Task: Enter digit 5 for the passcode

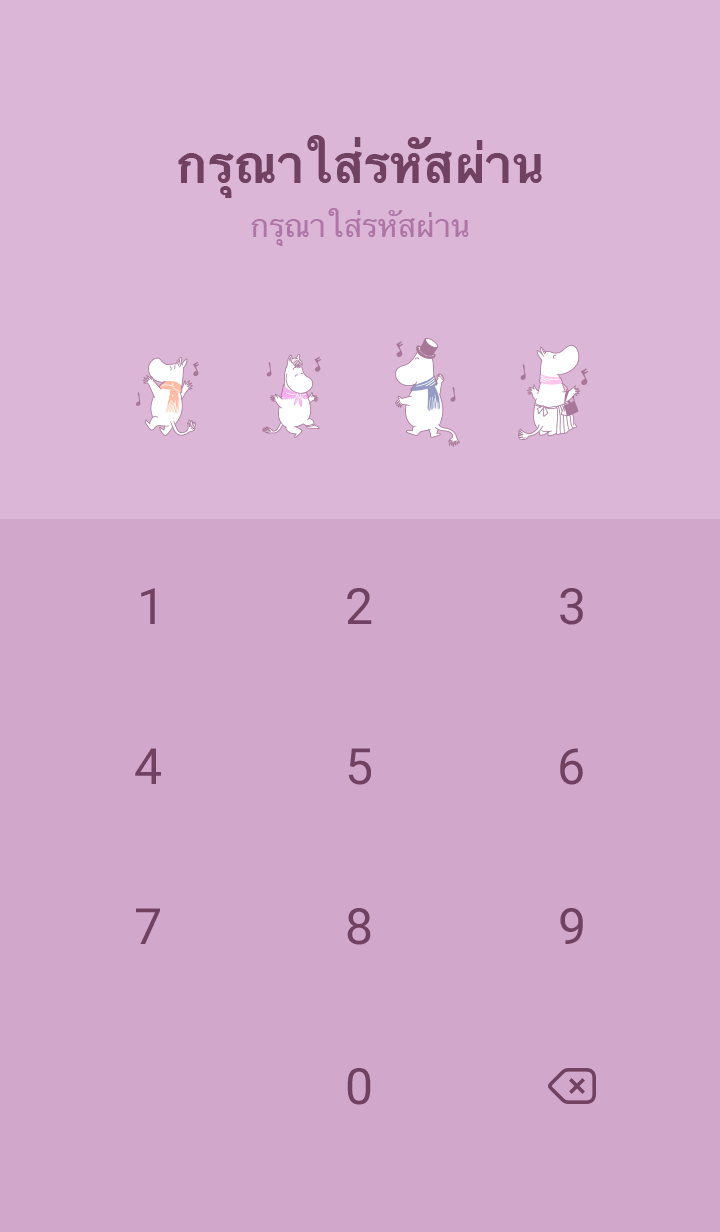Action: (x=359, y=767)
